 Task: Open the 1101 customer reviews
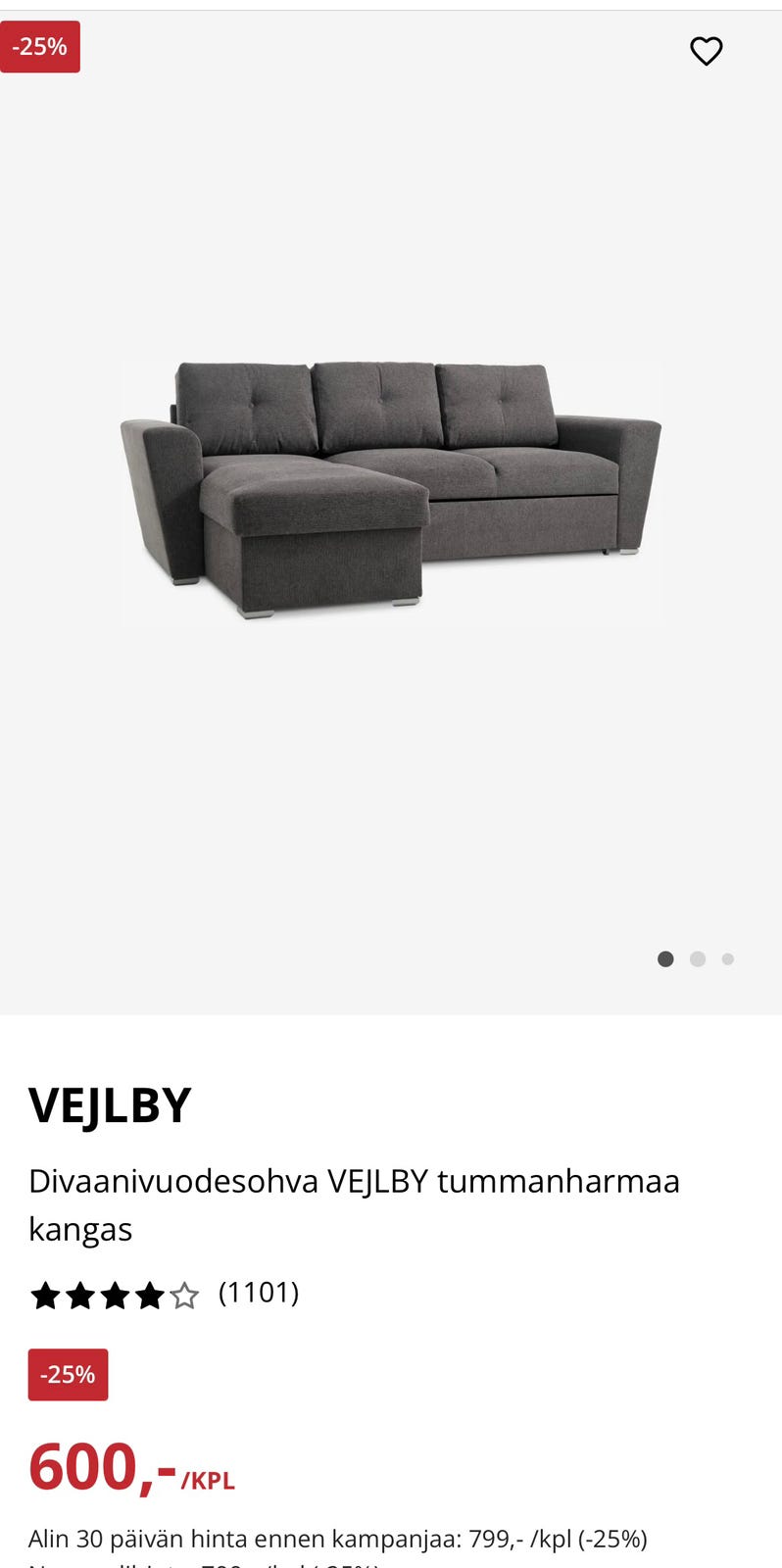pos(259,1293)
